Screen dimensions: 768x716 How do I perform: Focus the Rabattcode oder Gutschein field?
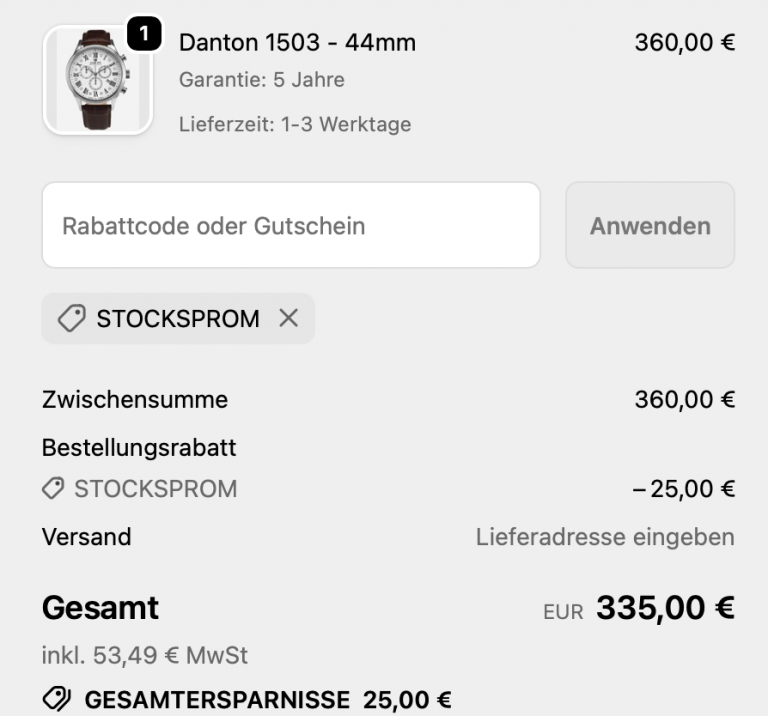[290, 225]
